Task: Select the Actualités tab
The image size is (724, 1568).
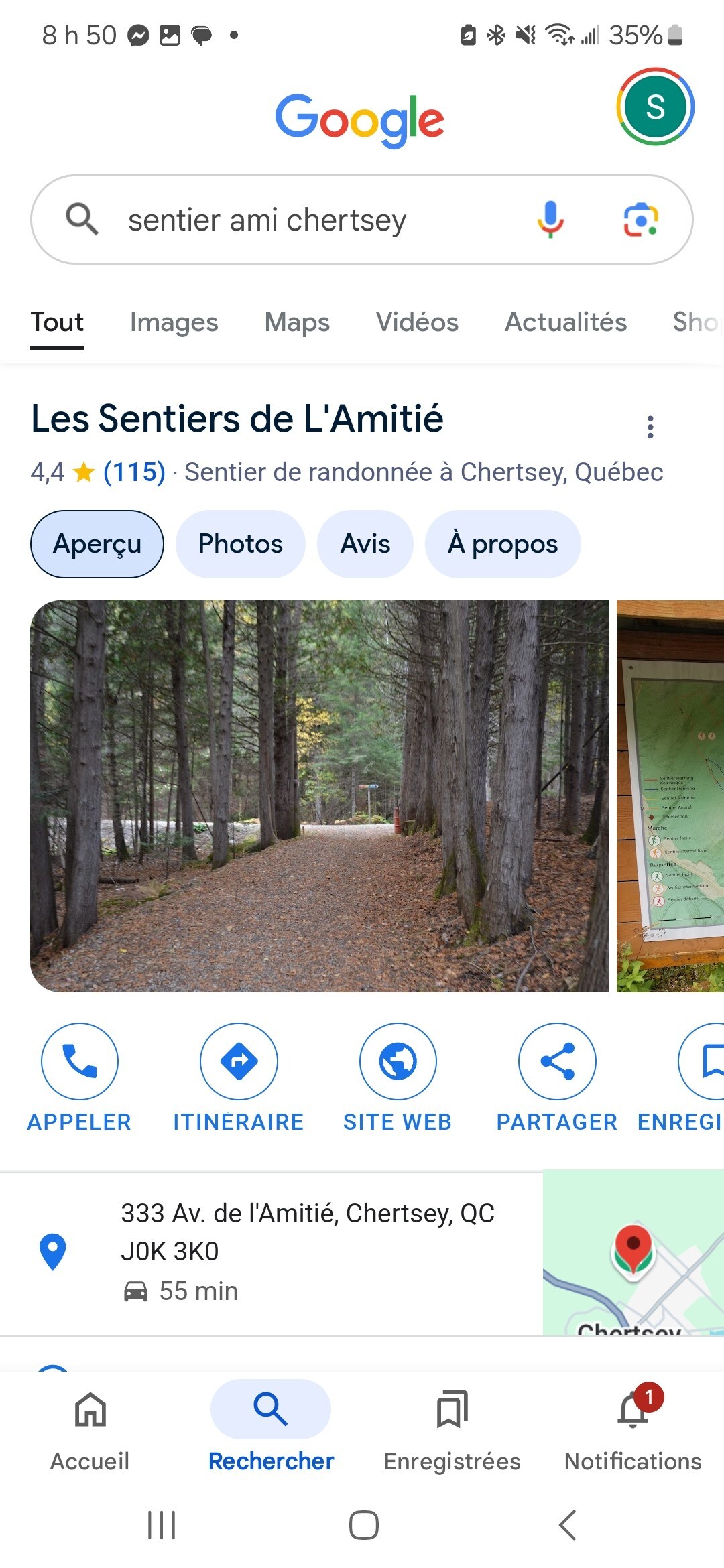Action: click(x=565, y=322)
